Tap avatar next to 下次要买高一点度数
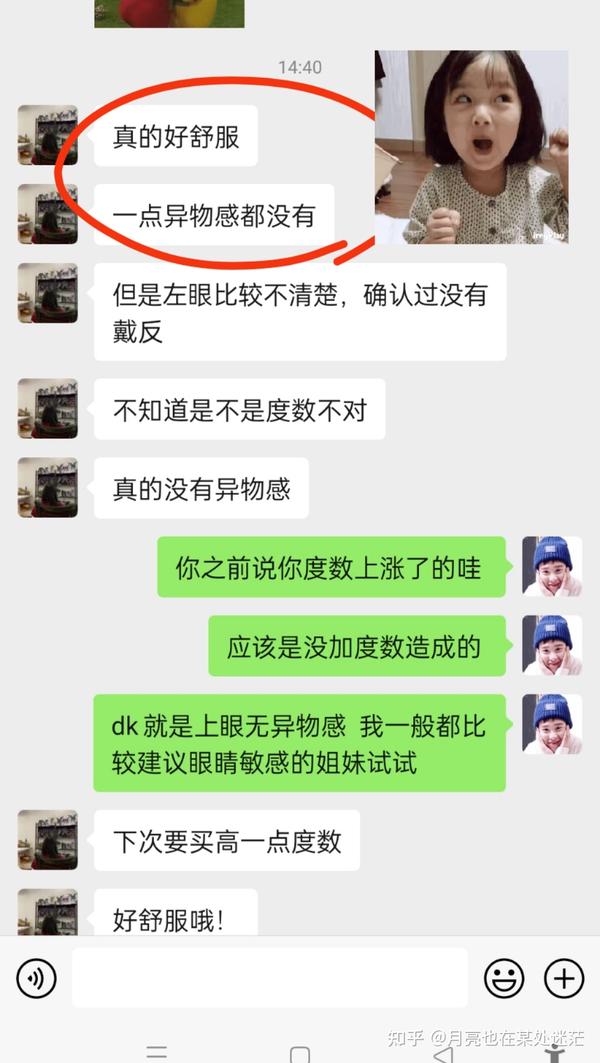The image size is (600, 1063). (x=47, y=840)
